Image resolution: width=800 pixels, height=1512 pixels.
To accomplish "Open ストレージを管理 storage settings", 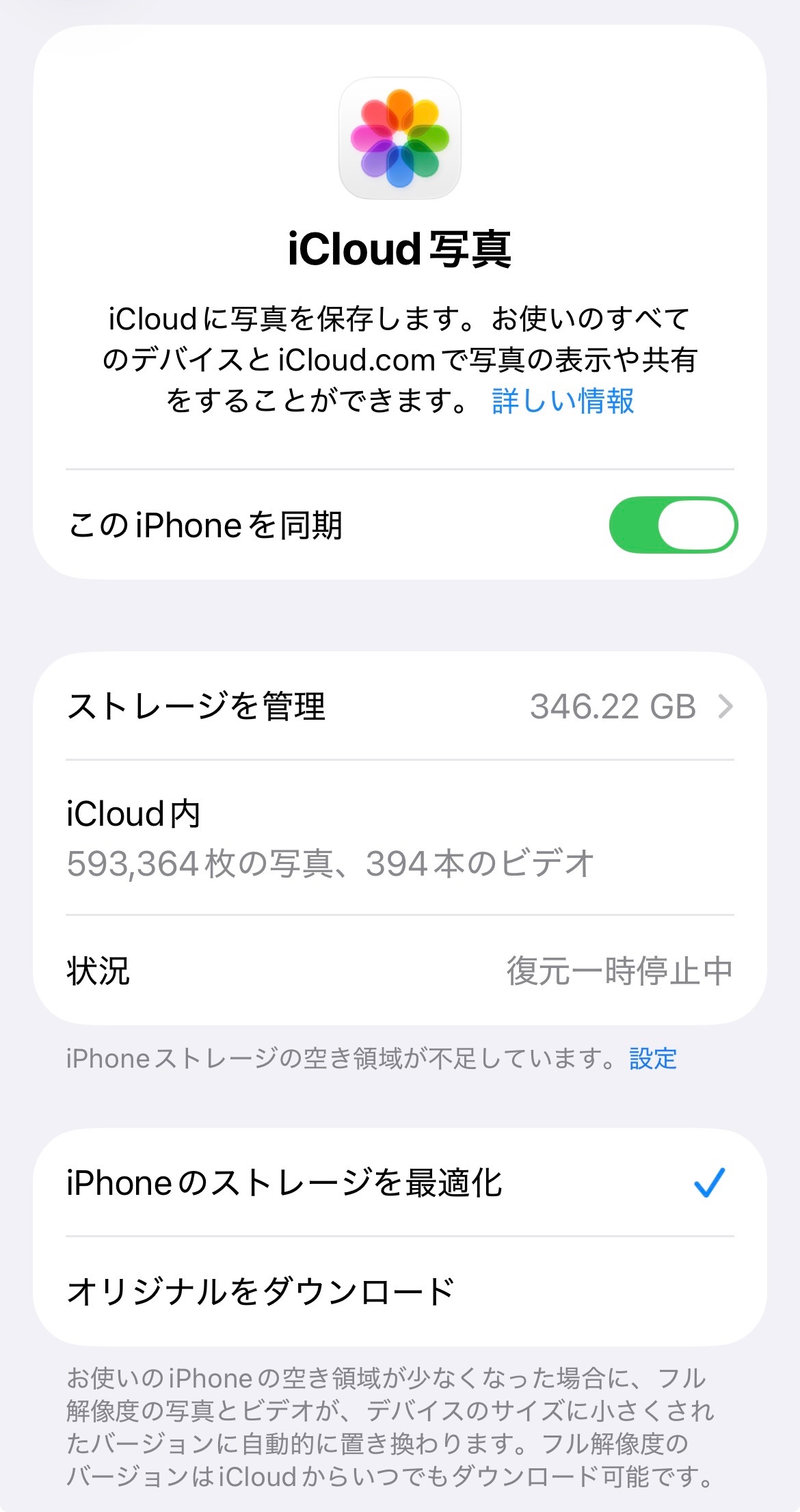I will click(399, 706).
